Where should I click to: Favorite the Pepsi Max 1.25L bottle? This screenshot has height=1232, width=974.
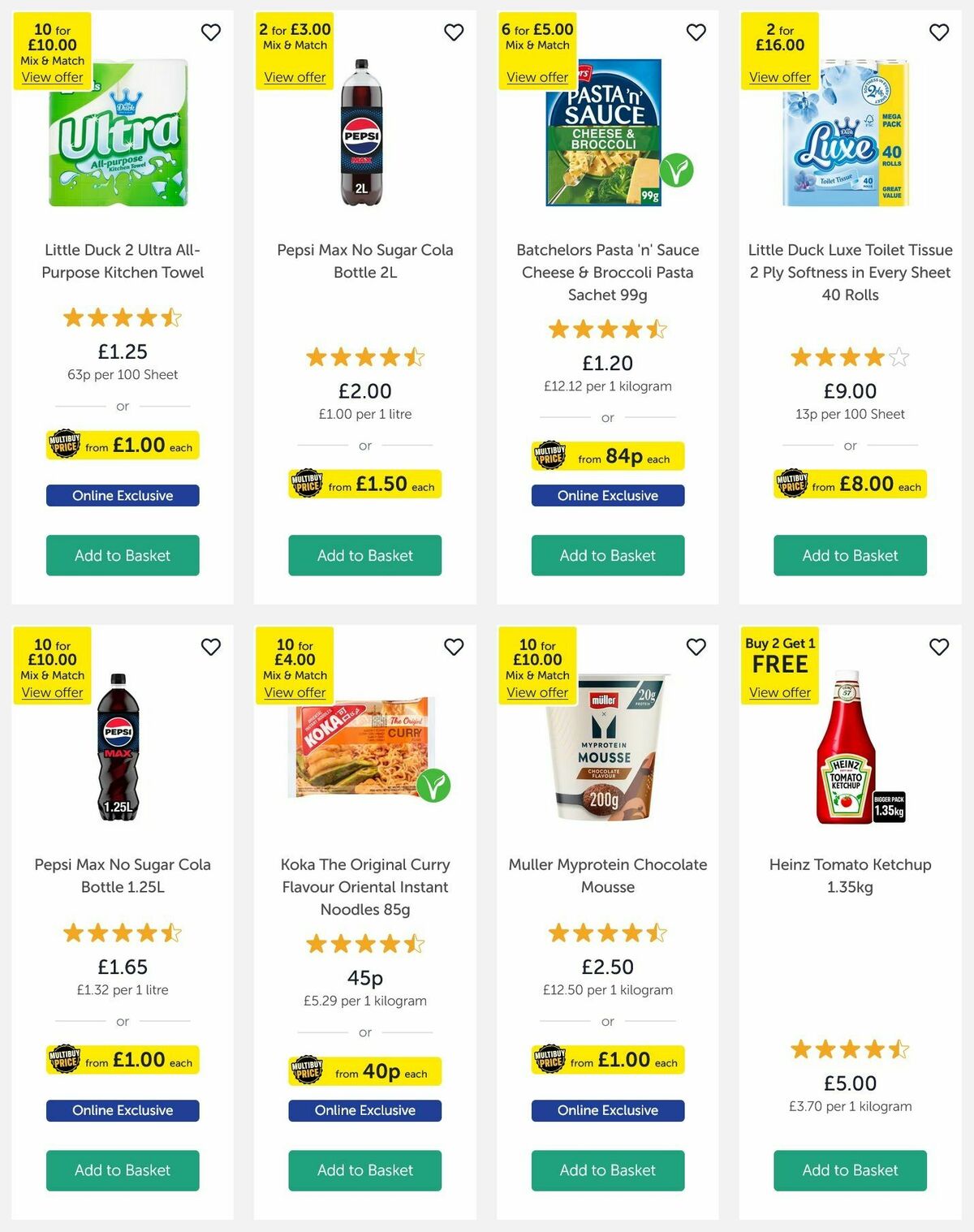point(212,647)
